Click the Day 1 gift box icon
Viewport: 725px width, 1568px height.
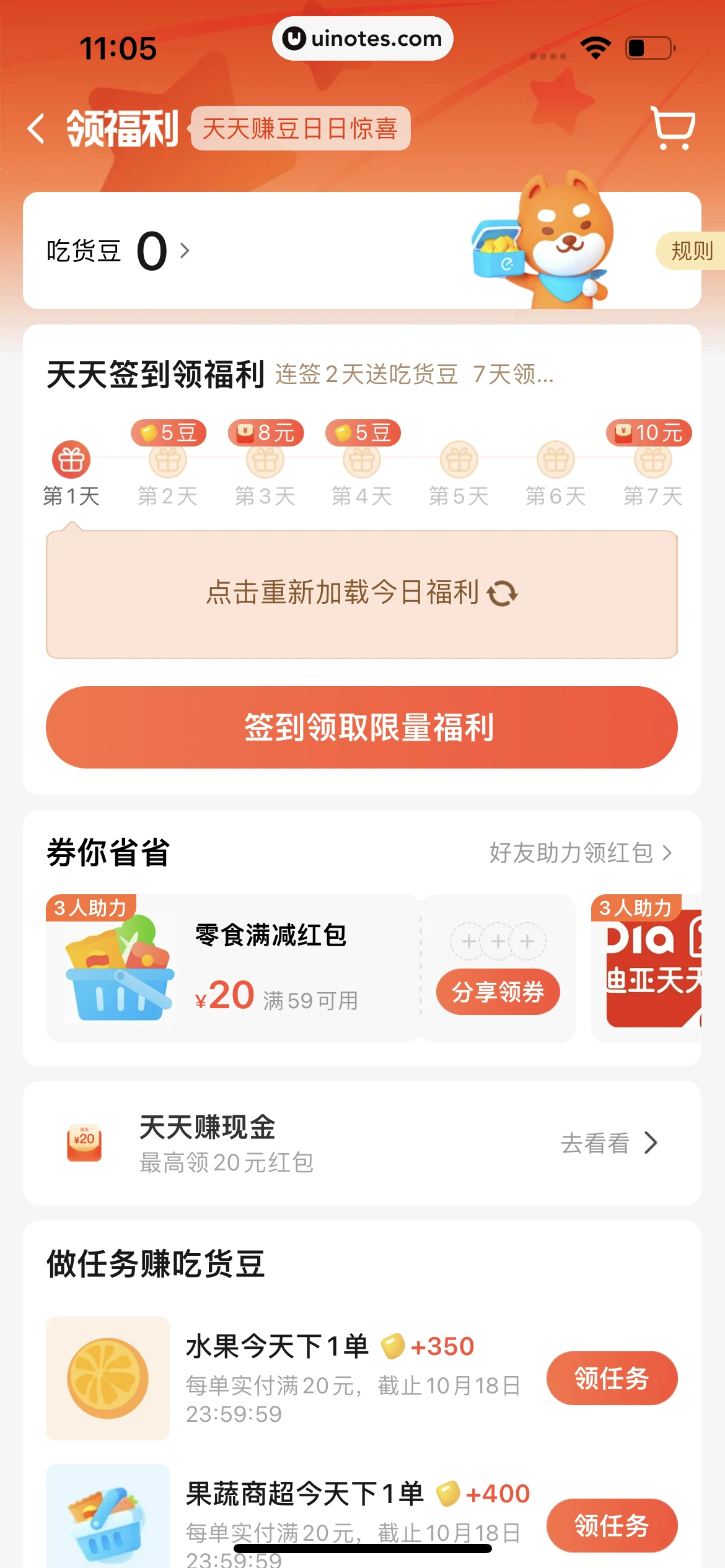[x=70, y=460]
